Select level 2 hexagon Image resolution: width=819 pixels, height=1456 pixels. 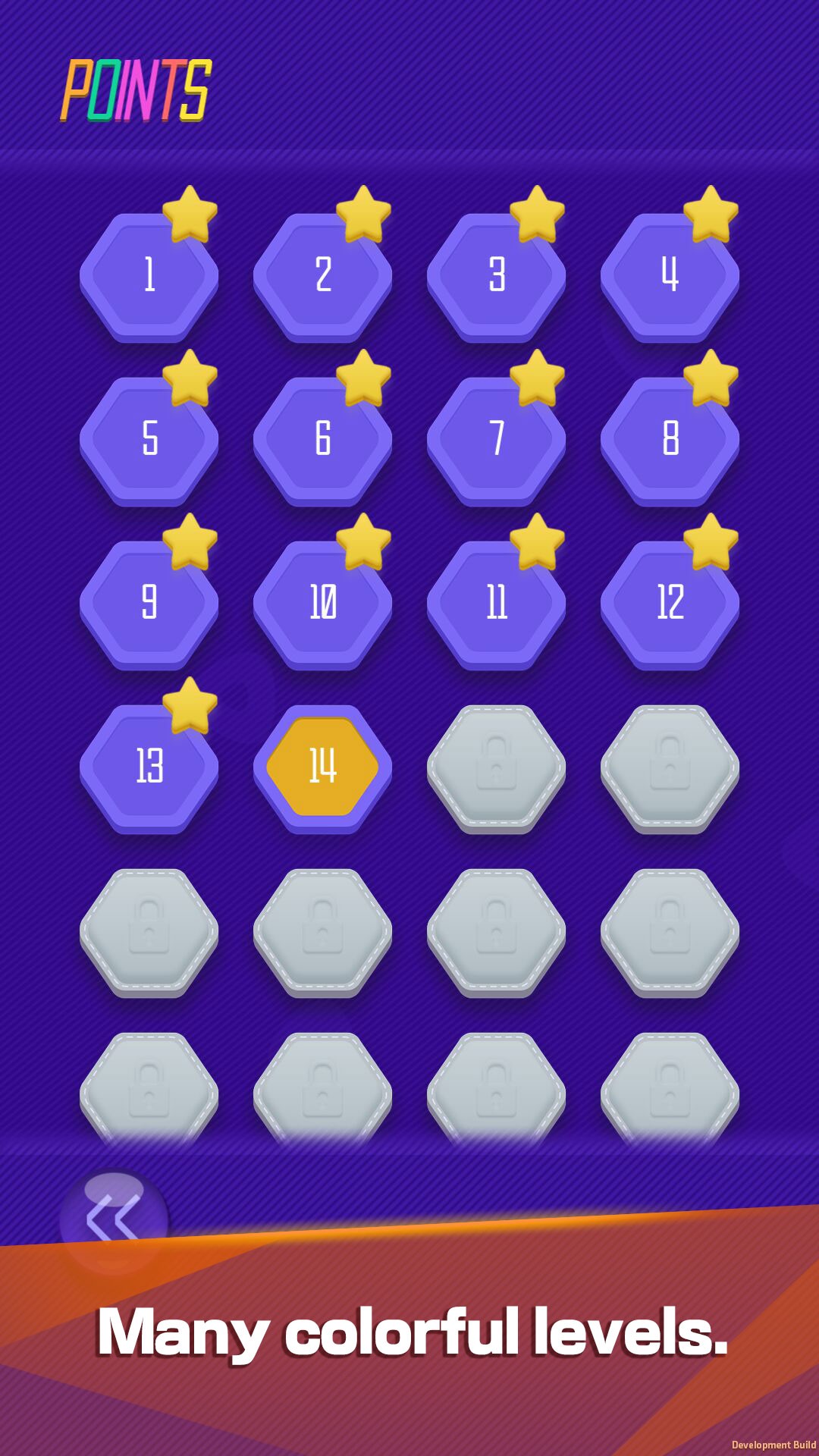point(323,275)
